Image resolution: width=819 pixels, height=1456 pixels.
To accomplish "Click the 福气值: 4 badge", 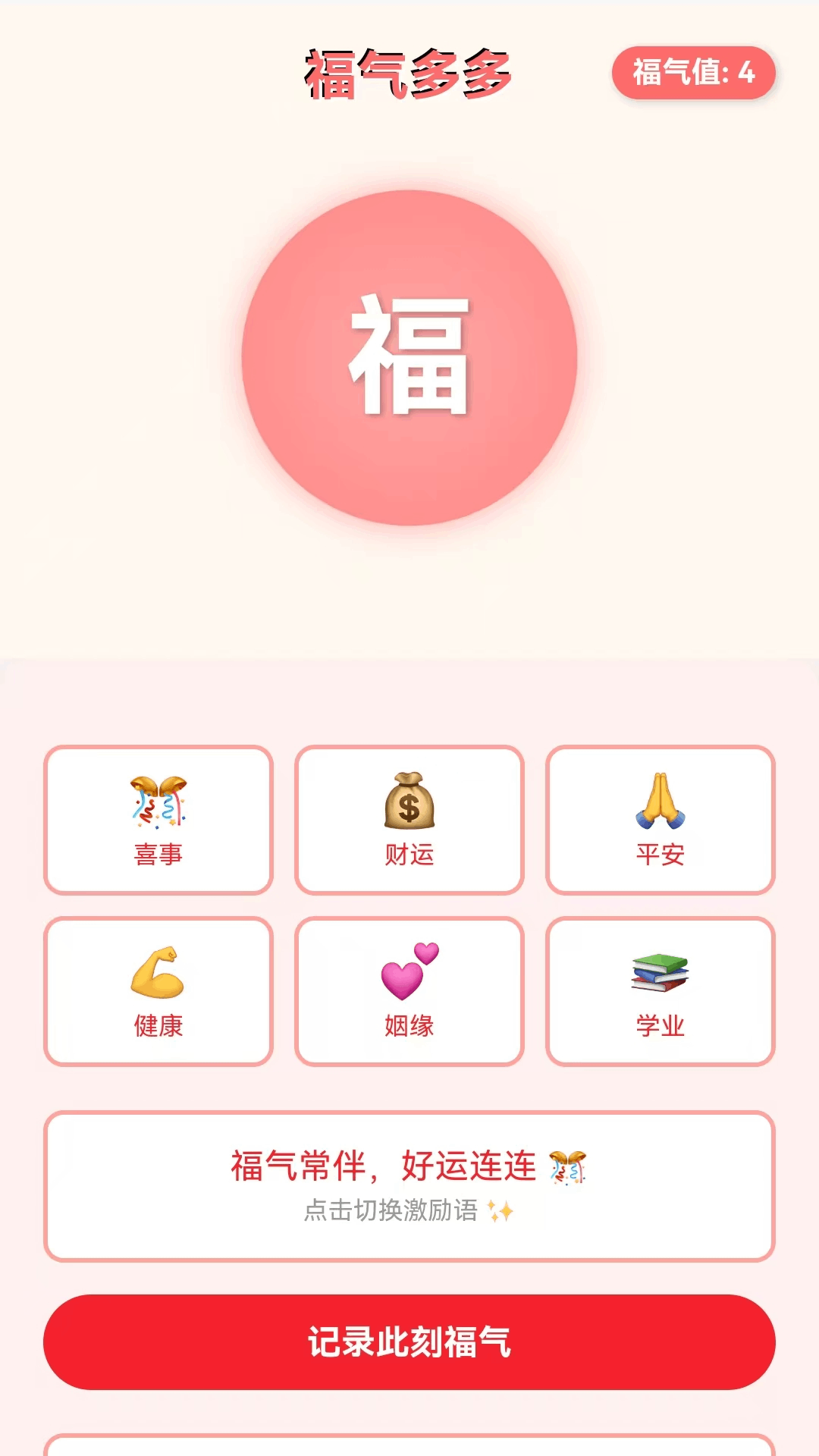I will pyautogui.click(x=692, y=74).
